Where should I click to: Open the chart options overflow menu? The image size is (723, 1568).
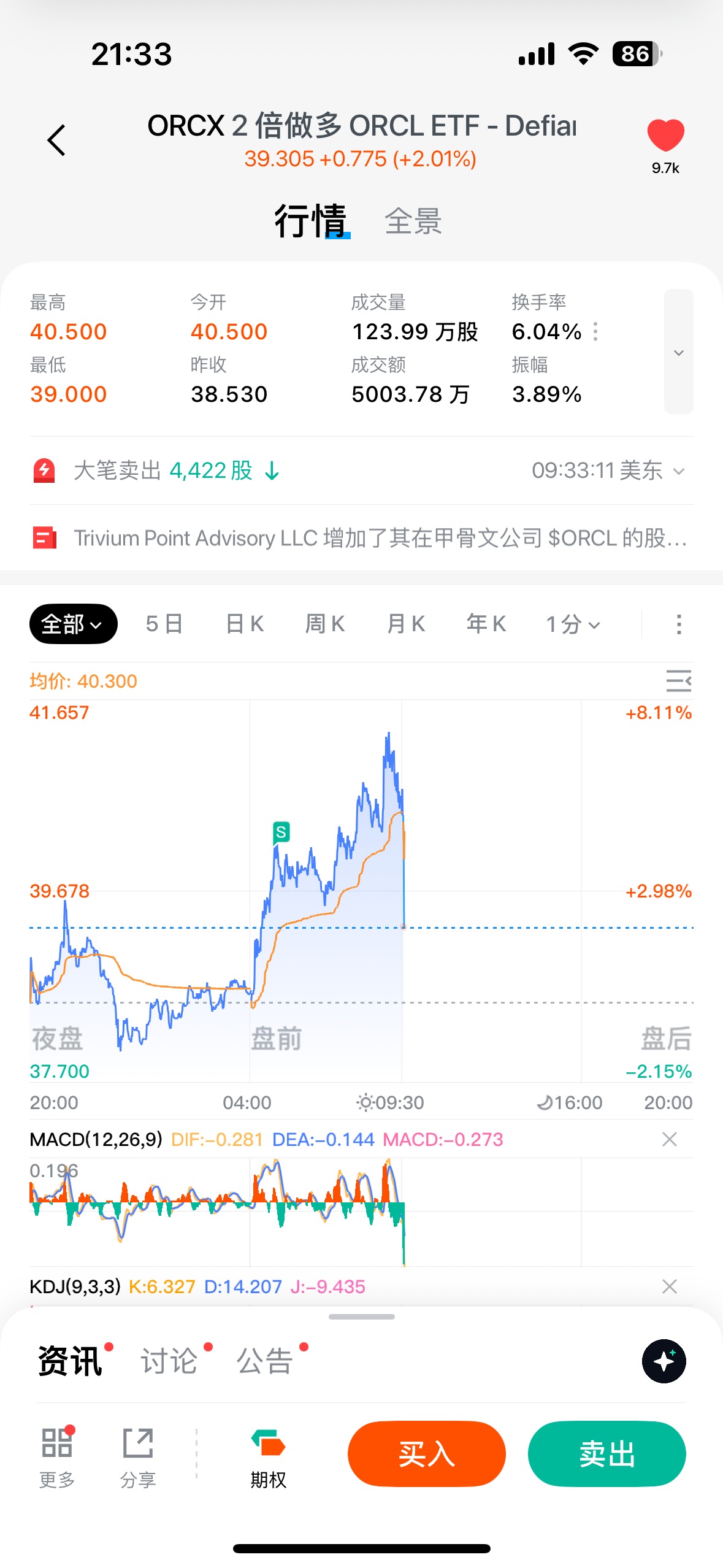(x=678, y=624)
